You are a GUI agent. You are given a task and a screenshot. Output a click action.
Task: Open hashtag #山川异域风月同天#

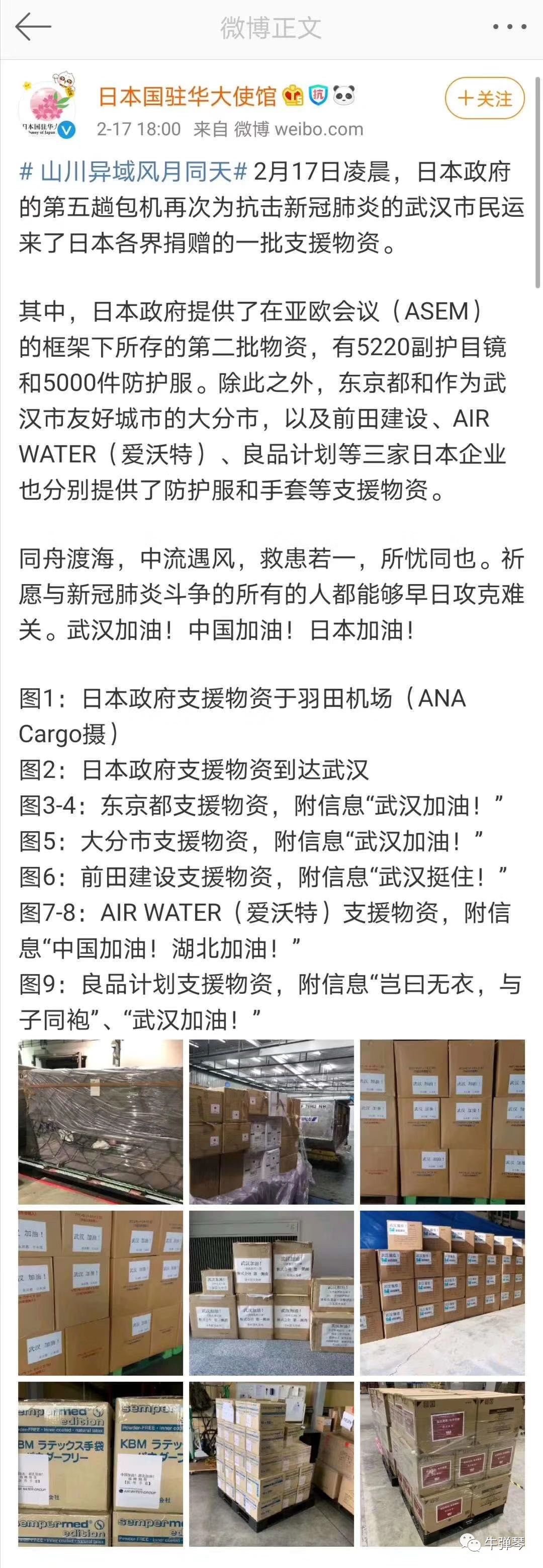(133, 172)
